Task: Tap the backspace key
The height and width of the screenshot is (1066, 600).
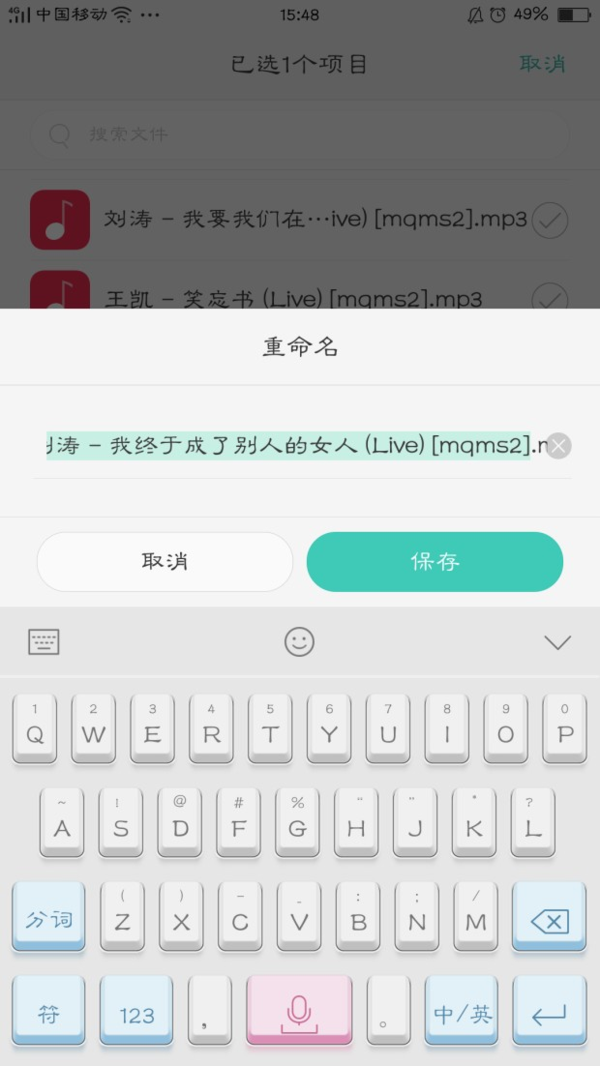Action: [x=549, y=921]
